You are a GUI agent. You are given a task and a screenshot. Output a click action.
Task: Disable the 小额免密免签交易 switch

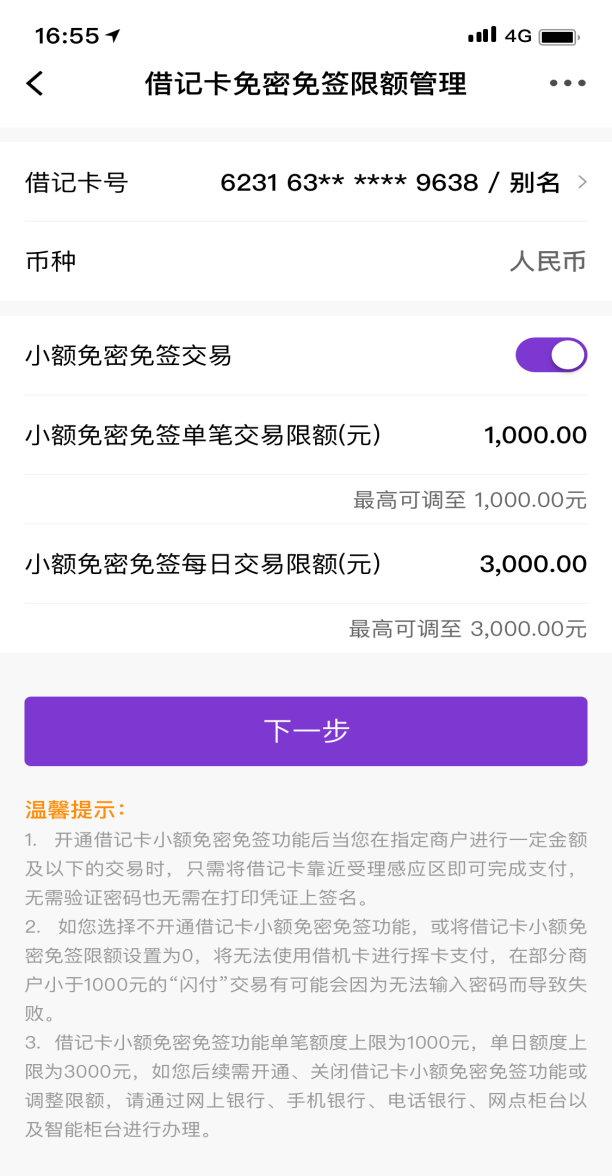pyautogui.click(x=551, y=356)
